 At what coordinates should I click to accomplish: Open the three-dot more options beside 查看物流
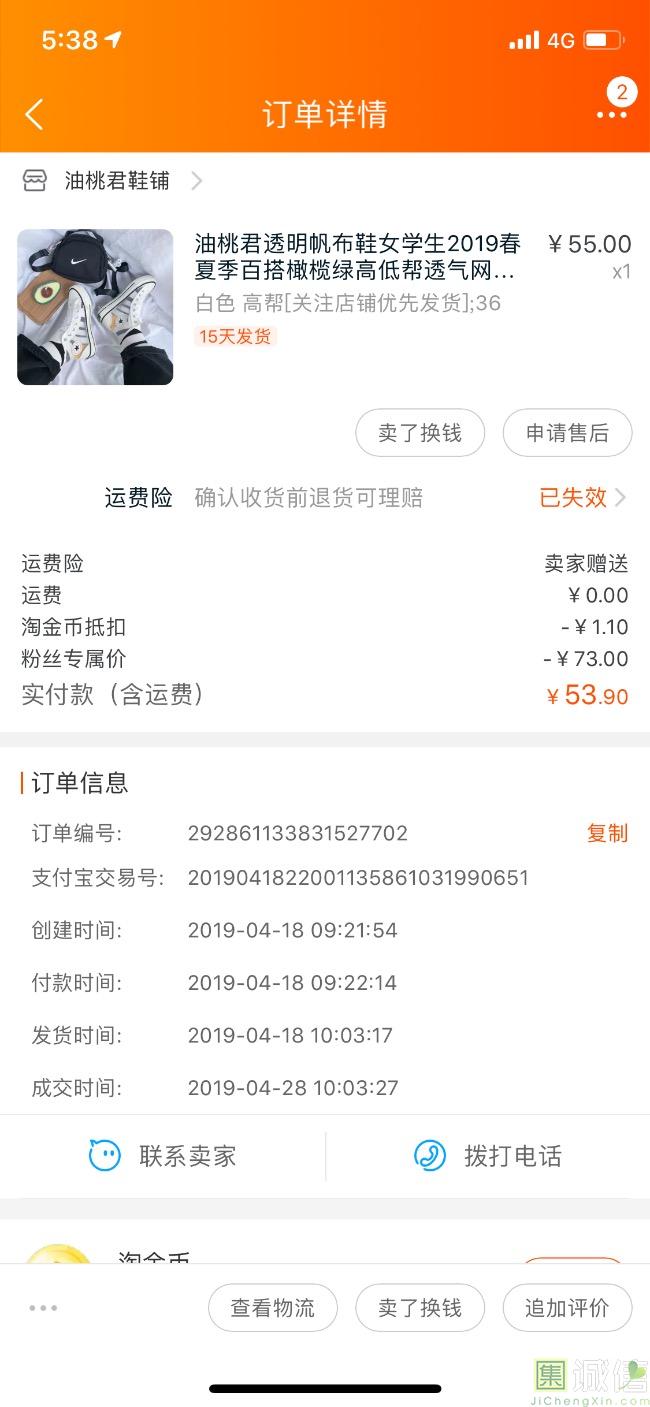pos(43,1307)
